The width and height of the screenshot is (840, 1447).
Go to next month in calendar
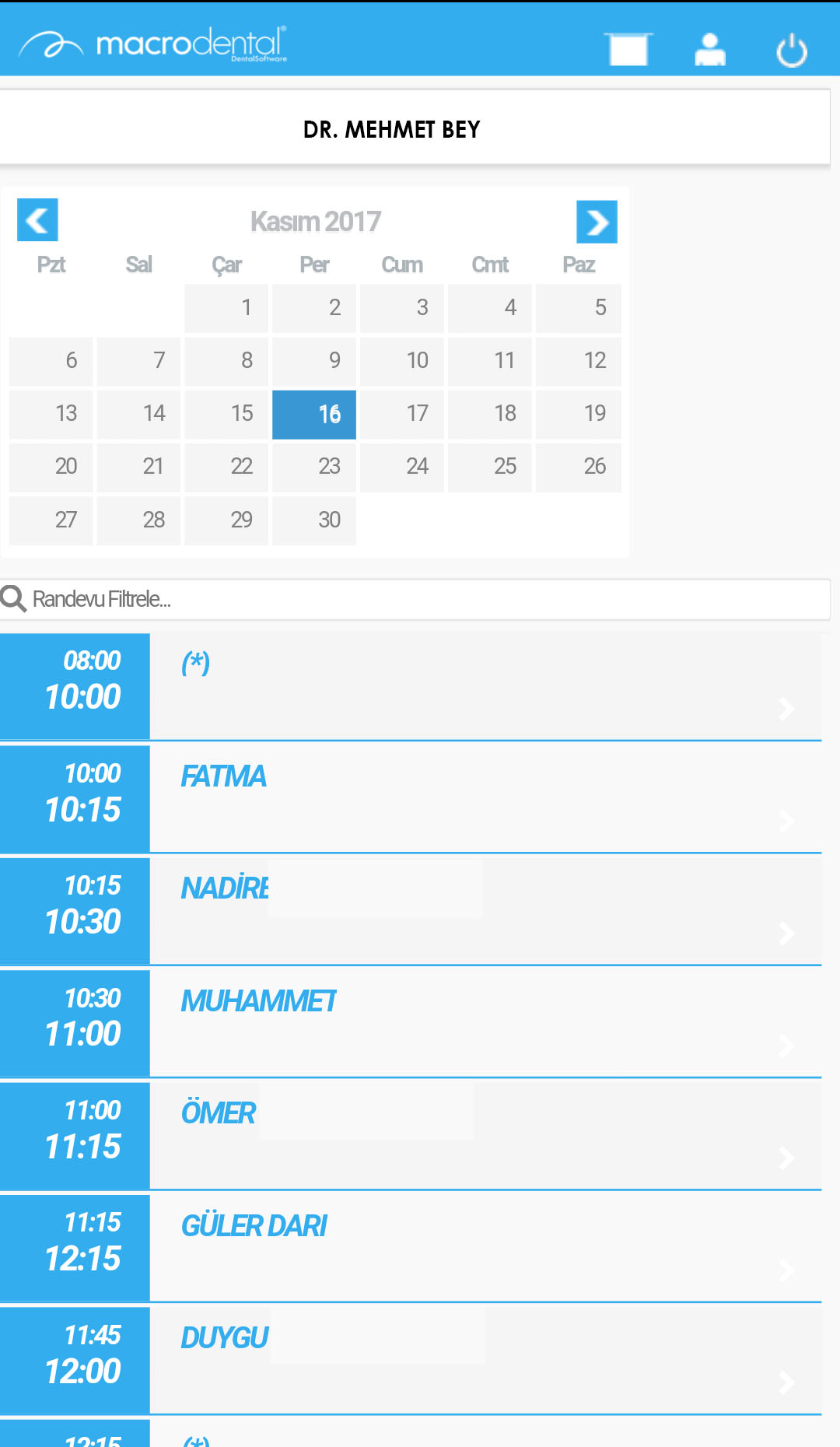point(597,222)
